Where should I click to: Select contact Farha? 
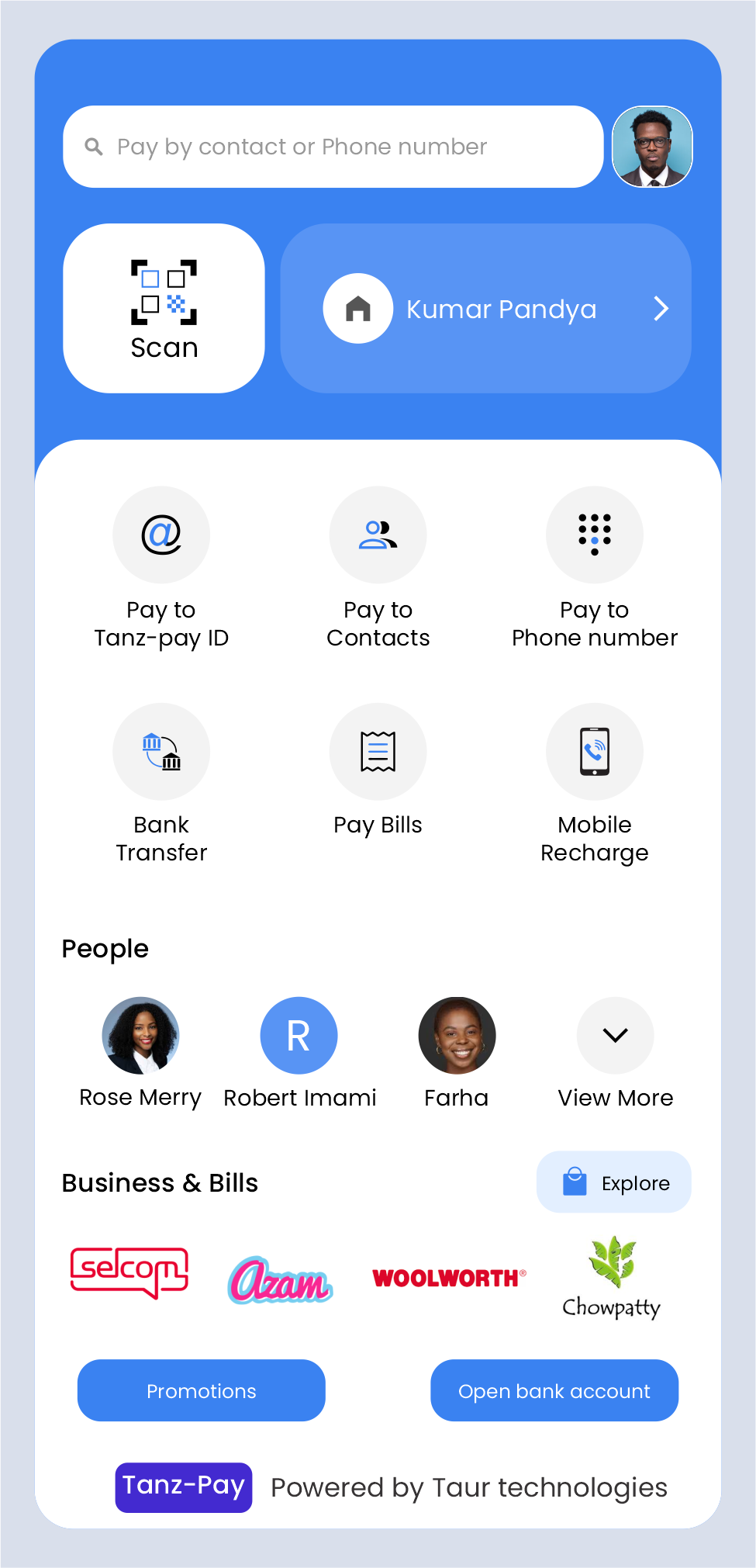pyautogui.click(x=457, y=1036)
